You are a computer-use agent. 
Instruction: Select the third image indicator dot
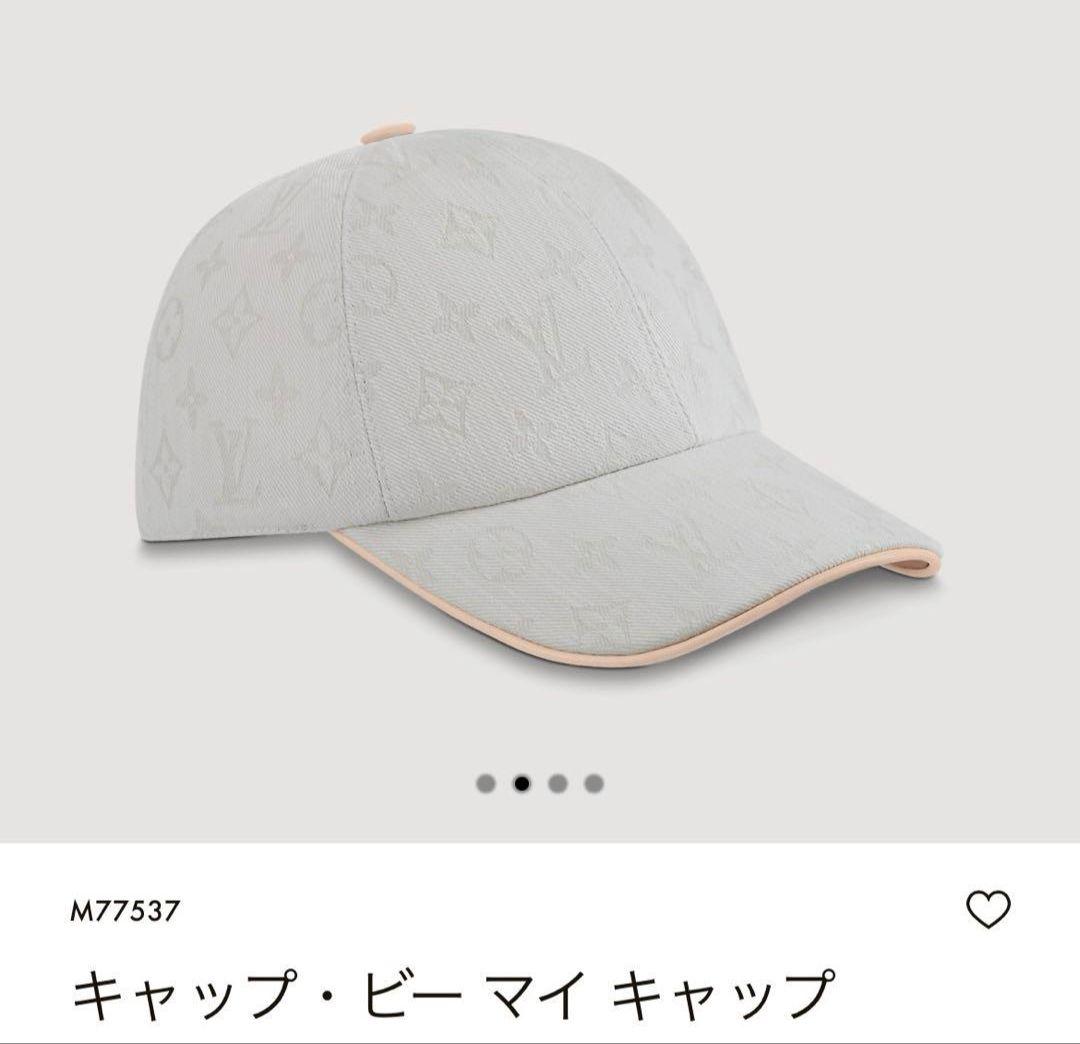coord(558,783)
